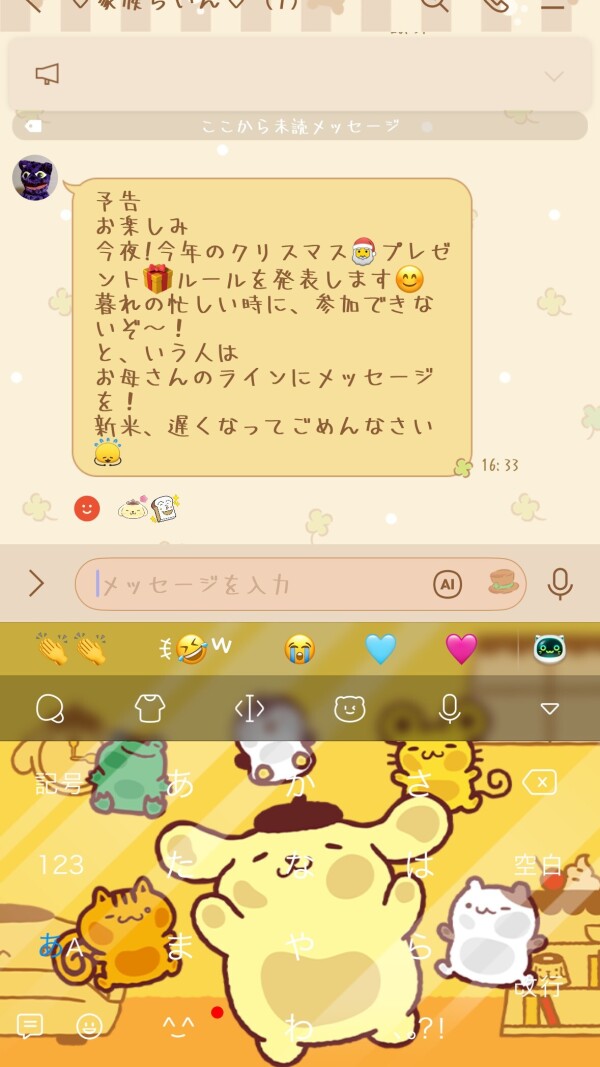The image size is (600, 1067).
Task: Expand the announcement banner chevron
Action: point(553,76)
